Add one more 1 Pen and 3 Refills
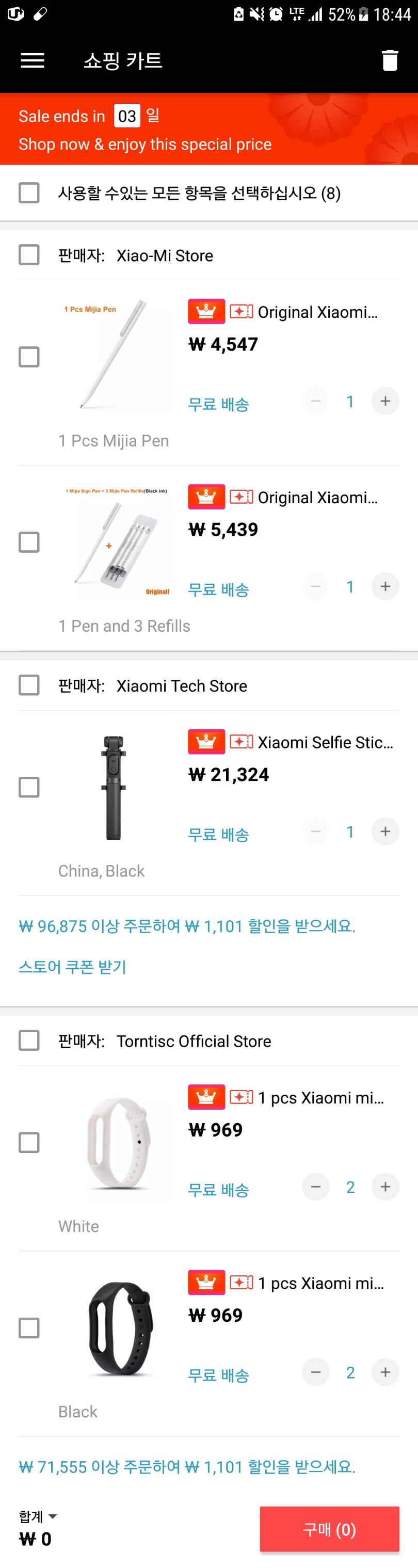 click(x=385, y=586)
